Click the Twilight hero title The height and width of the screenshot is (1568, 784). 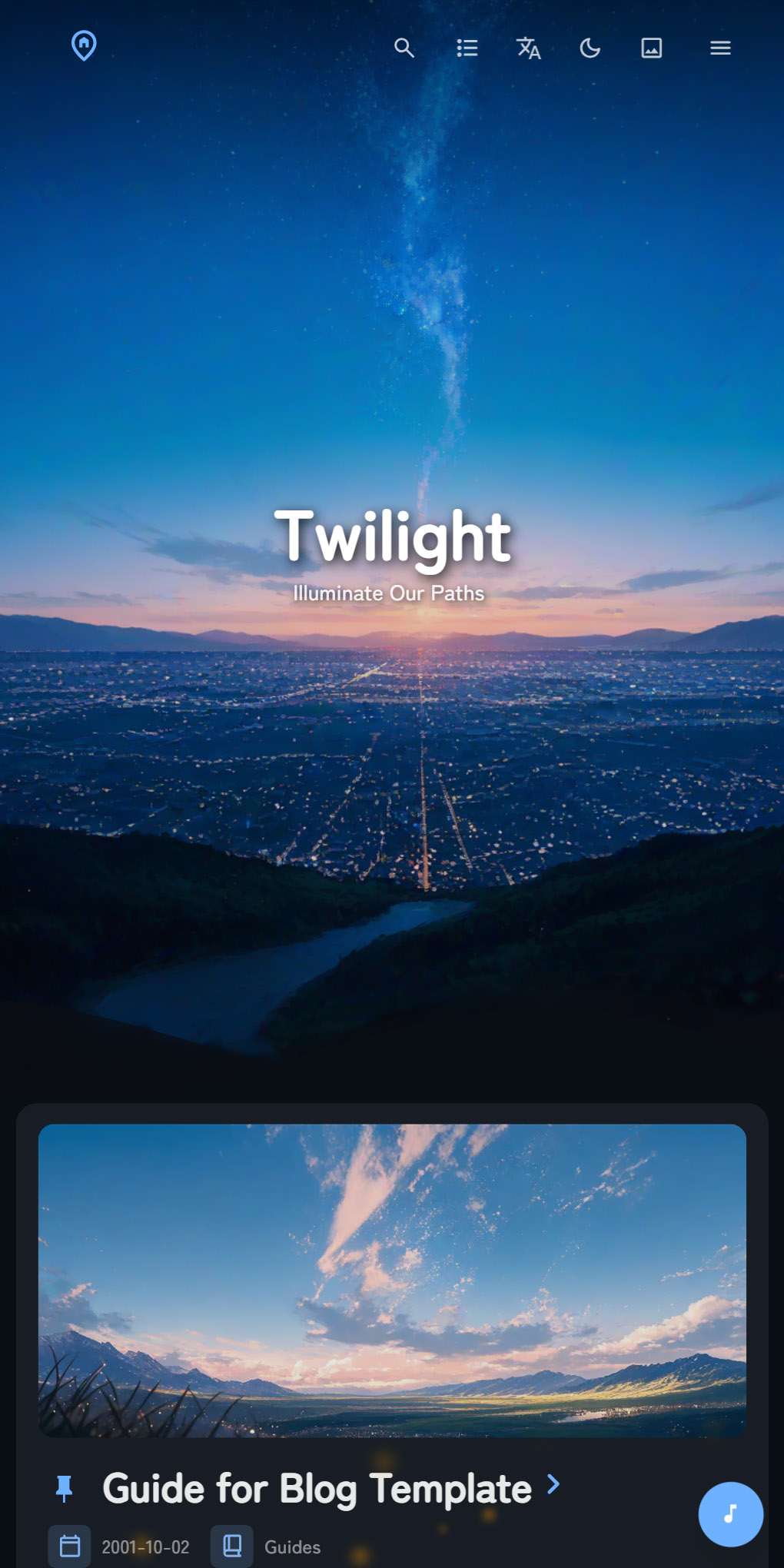[394, 538]
